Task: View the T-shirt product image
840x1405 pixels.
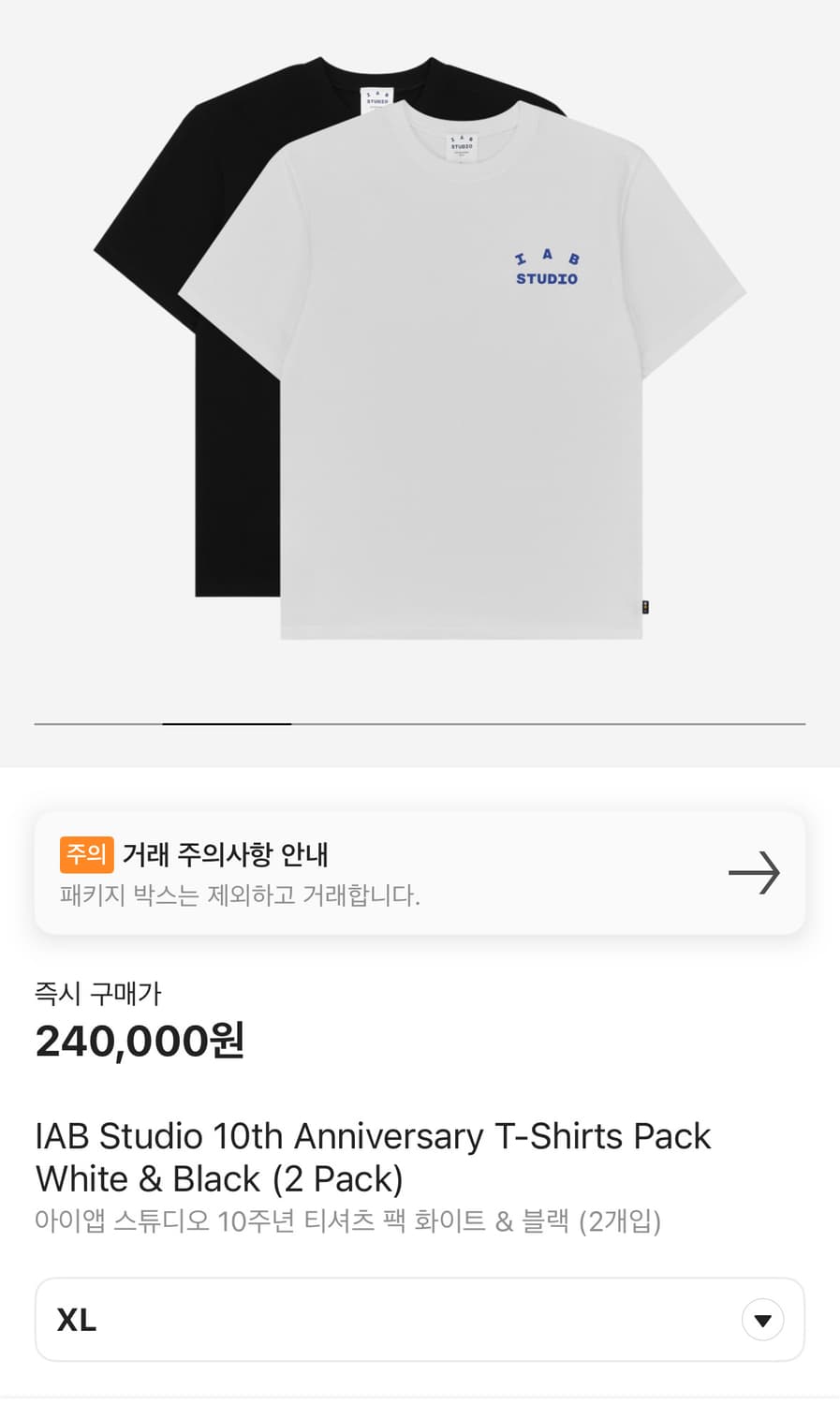Action: 420,356
